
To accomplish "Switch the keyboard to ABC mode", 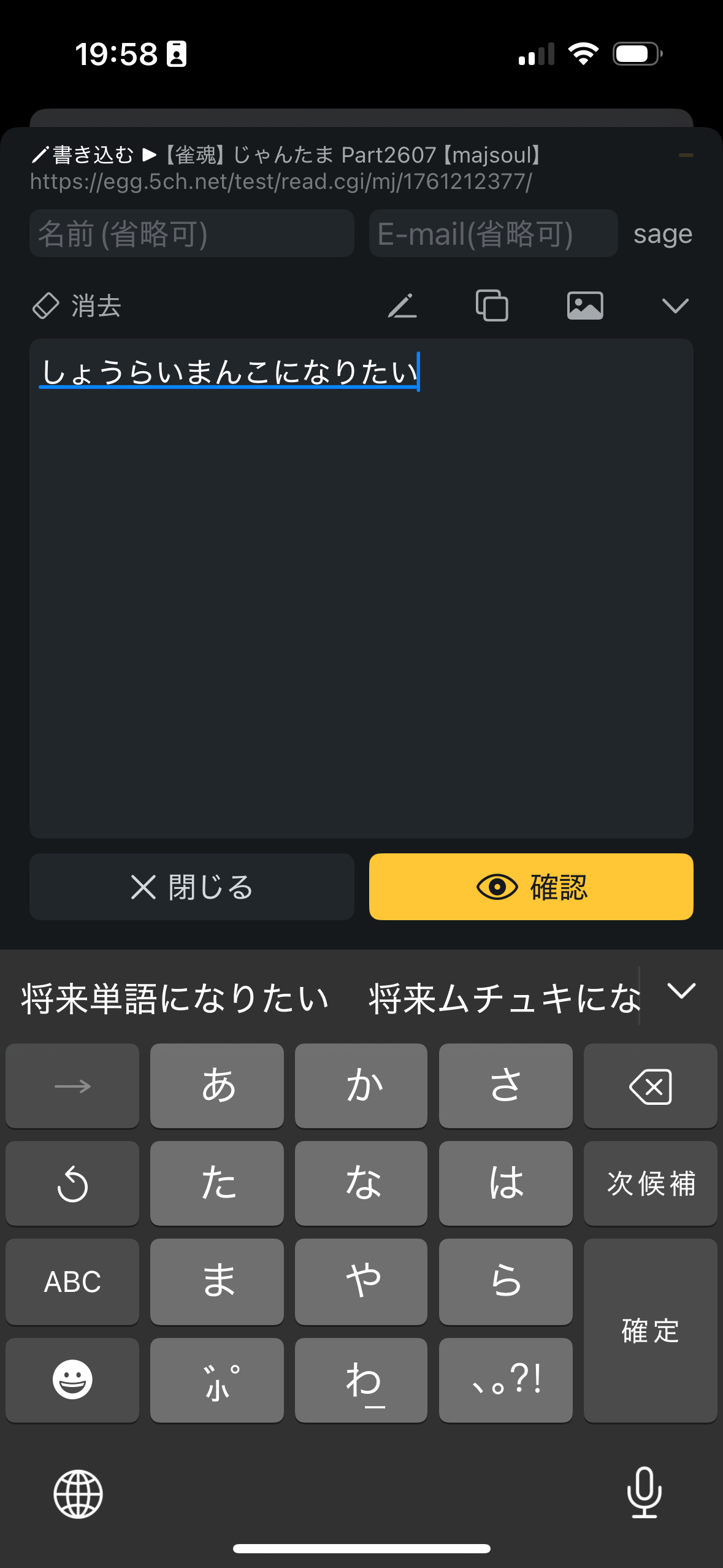I will tap(72, 1282).
